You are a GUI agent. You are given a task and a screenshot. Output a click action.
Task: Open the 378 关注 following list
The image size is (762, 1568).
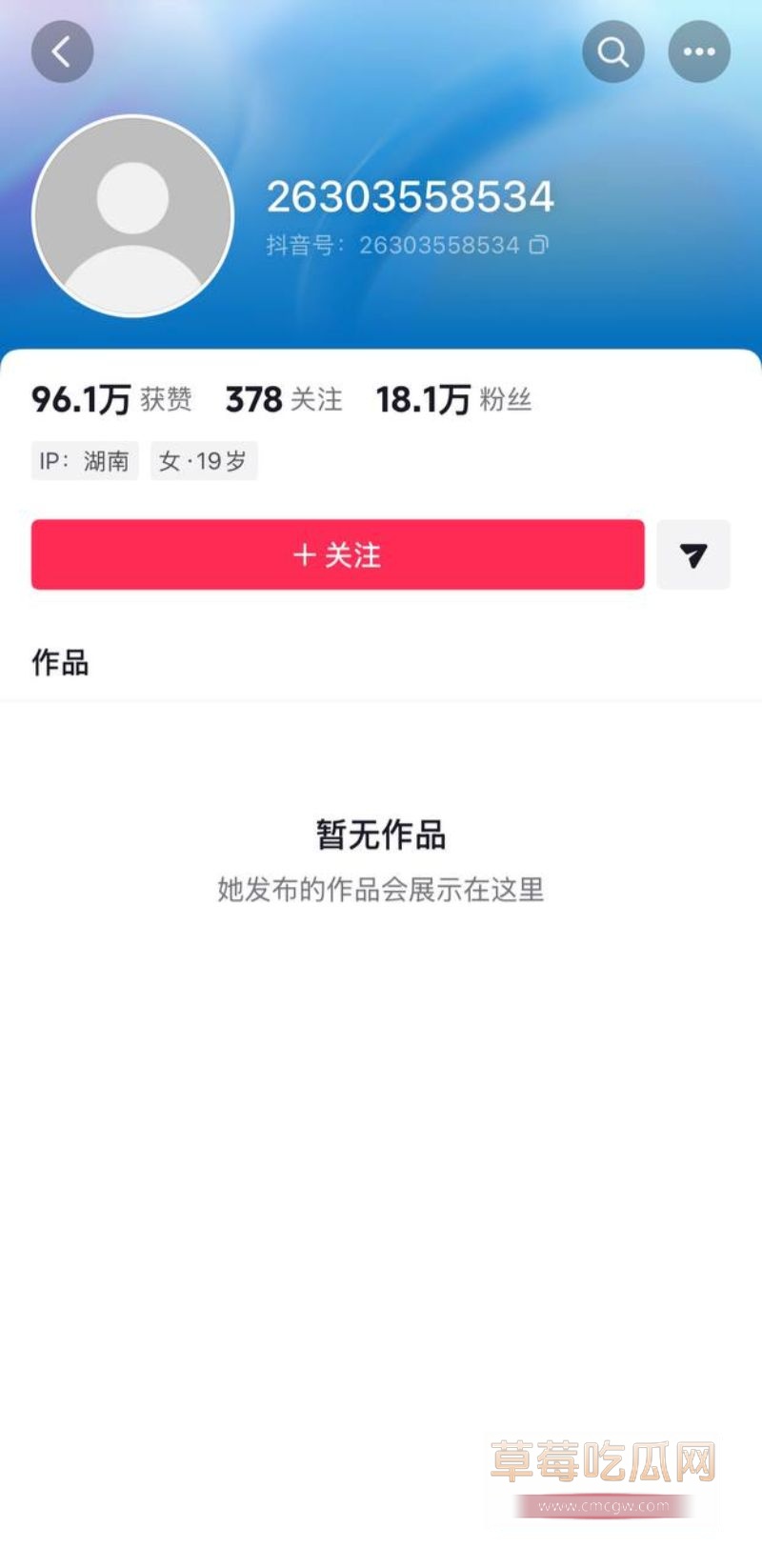click(283, 399)
